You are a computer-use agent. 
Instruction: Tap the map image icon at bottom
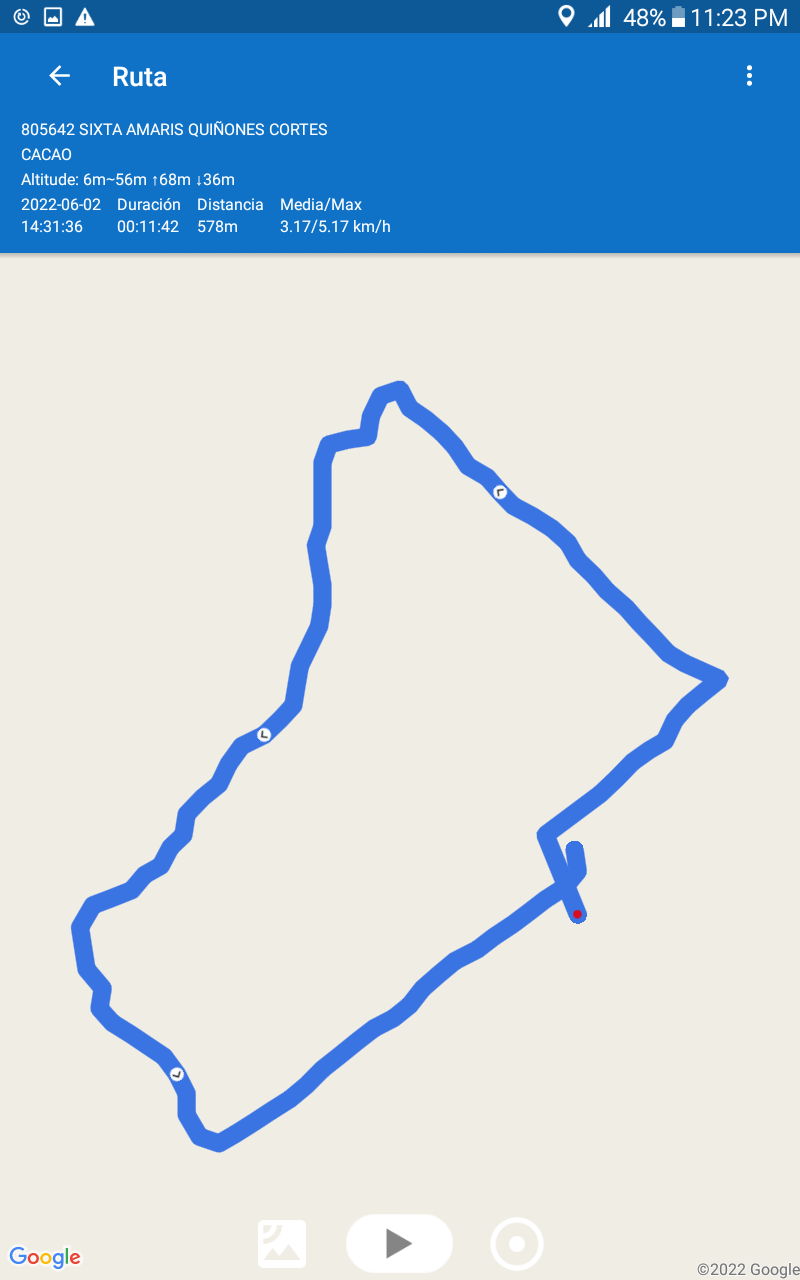click(282, 1244)
